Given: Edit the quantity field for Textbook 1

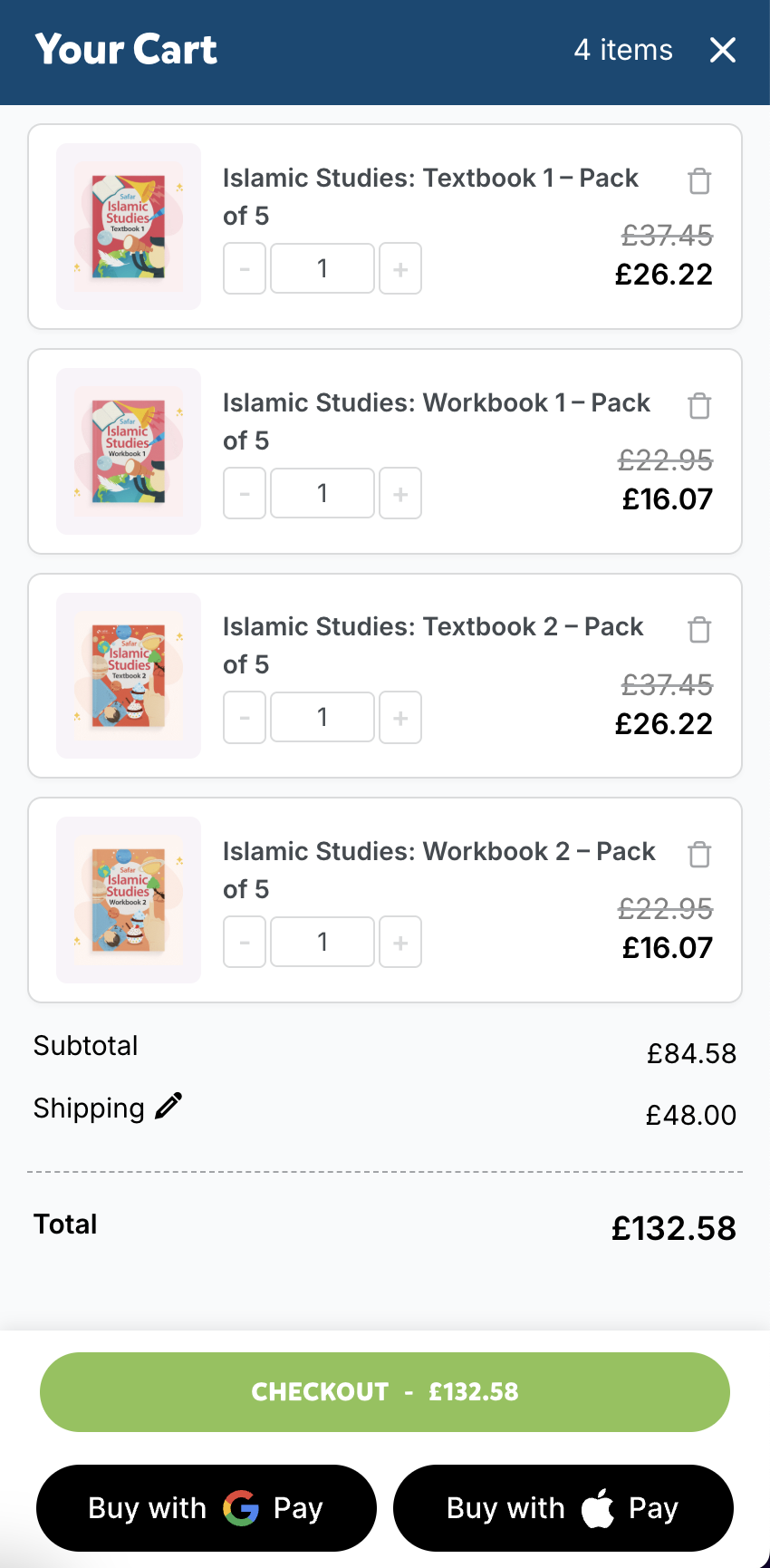Looking at the screenshot, I should [322, 269].
